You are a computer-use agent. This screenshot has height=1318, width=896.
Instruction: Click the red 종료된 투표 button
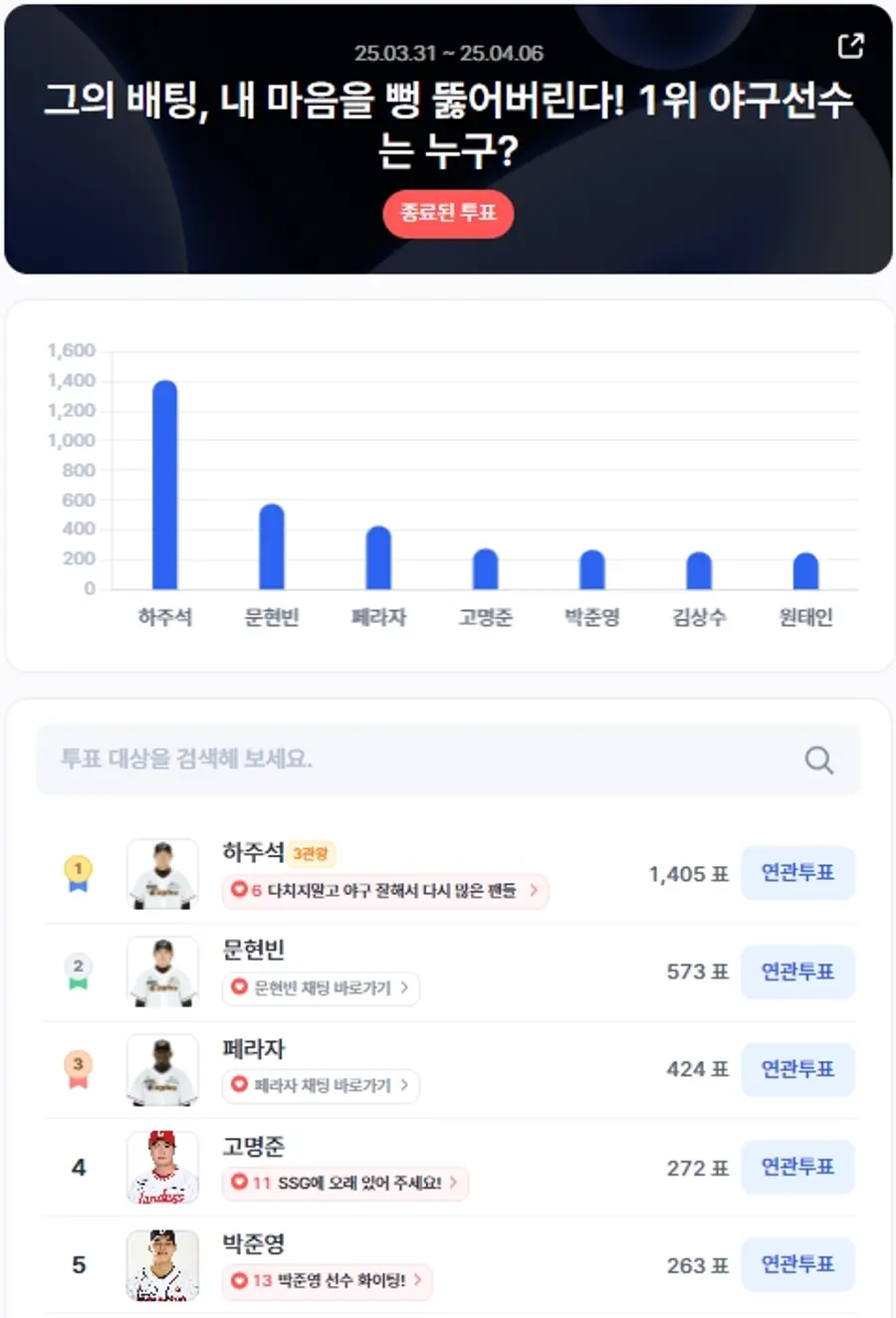(448, 214)
